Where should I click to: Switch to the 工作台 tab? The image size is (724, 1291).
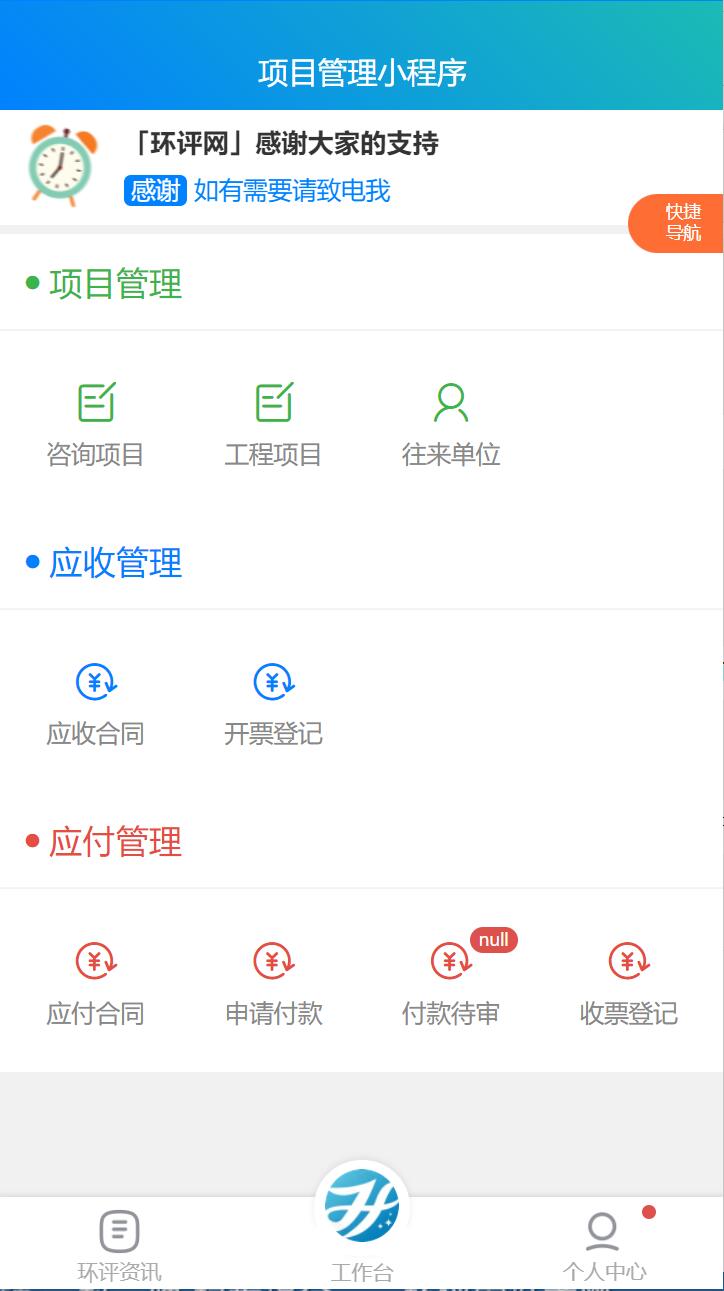click(x=362, y=1220)
